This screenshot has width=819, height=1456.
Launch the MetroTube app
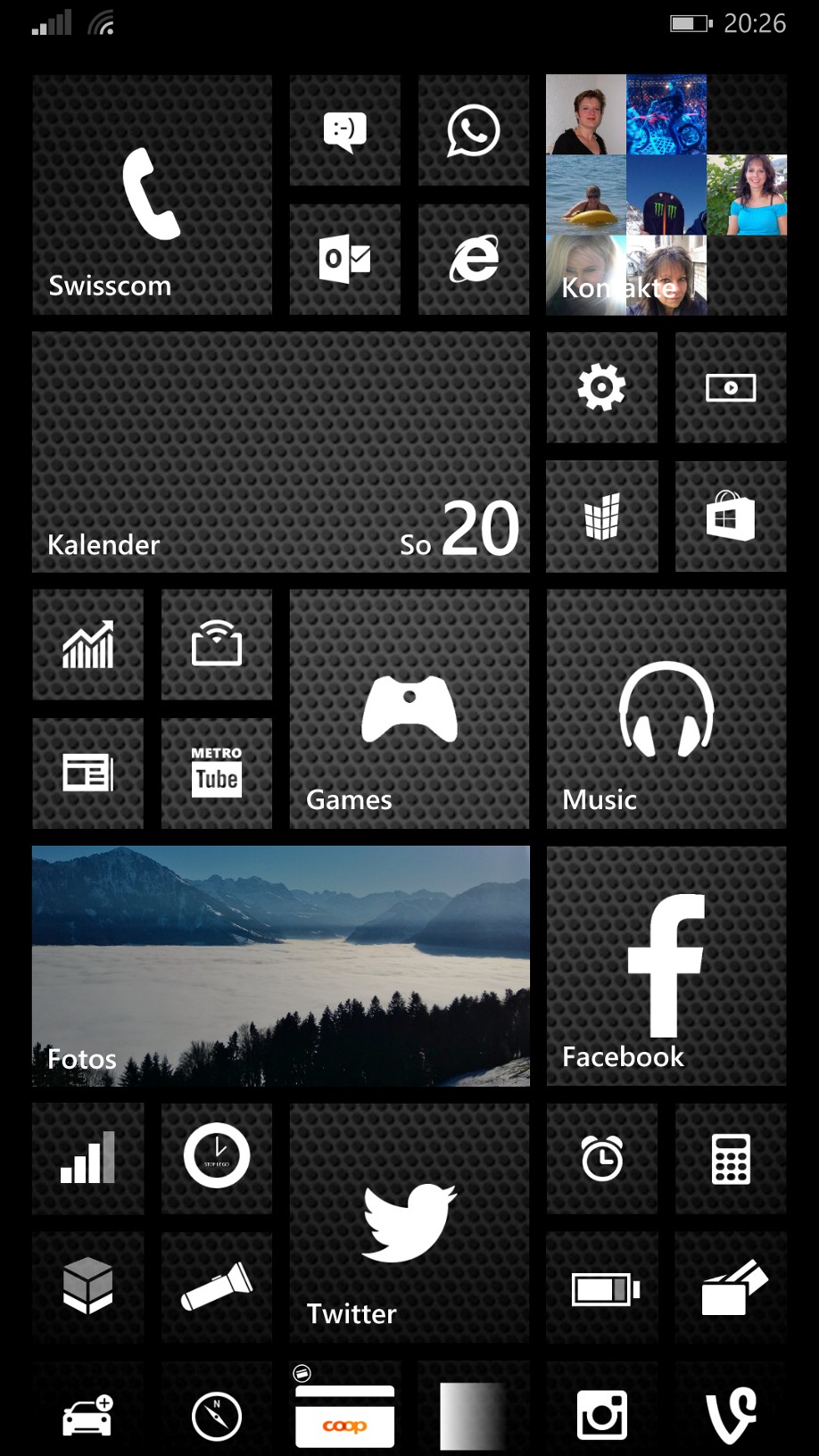216,773
